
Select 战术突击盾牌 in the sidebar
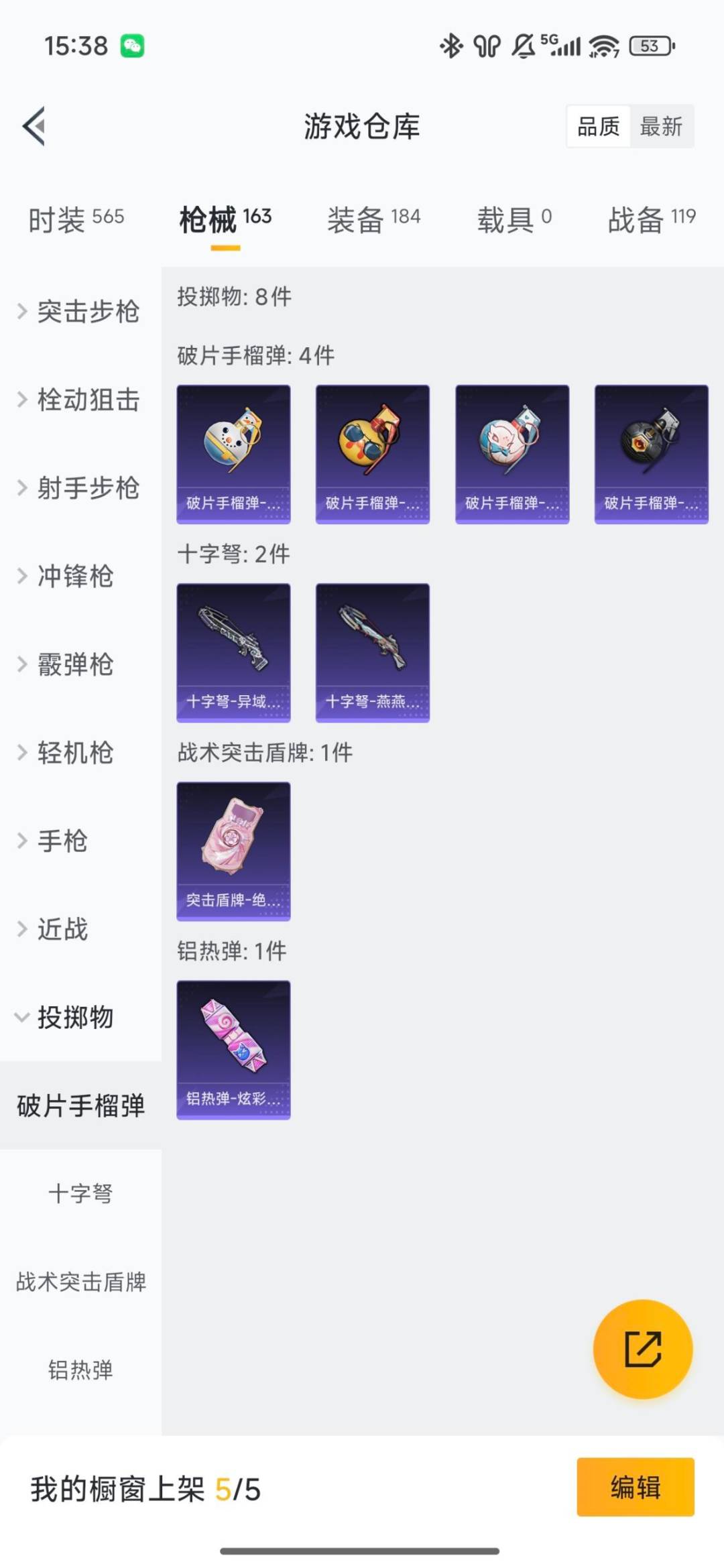pos(80,1282)
